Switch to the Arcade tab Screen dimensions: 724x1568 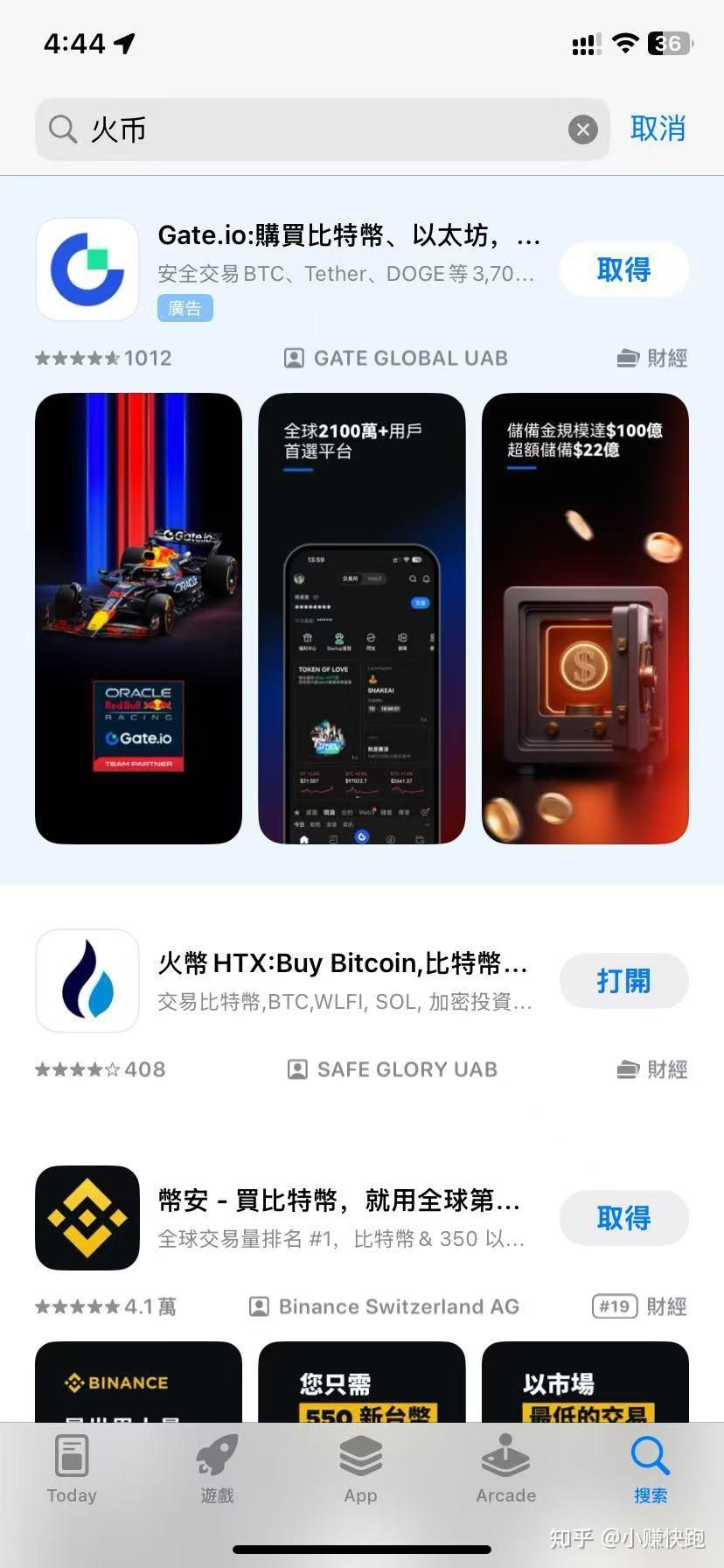click(x=505, y=1469)
